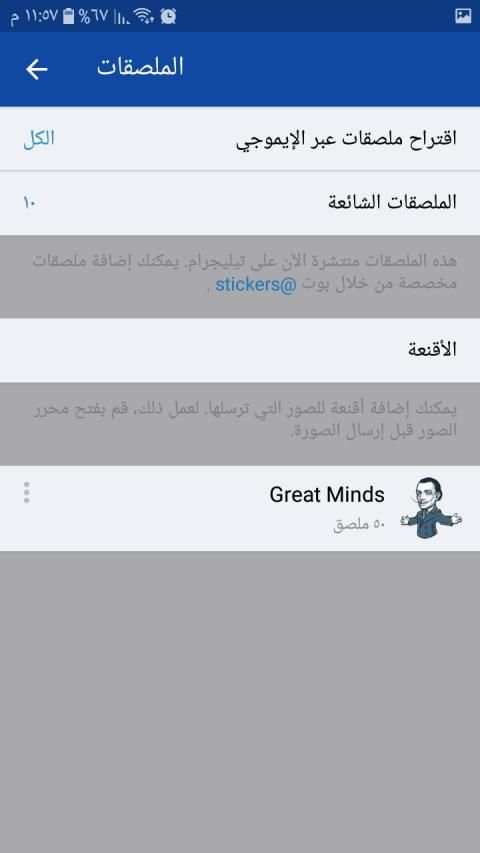Screen dimensions: 480x853
Task: Tap the @stickers bot link
Action: coord(256,285)
